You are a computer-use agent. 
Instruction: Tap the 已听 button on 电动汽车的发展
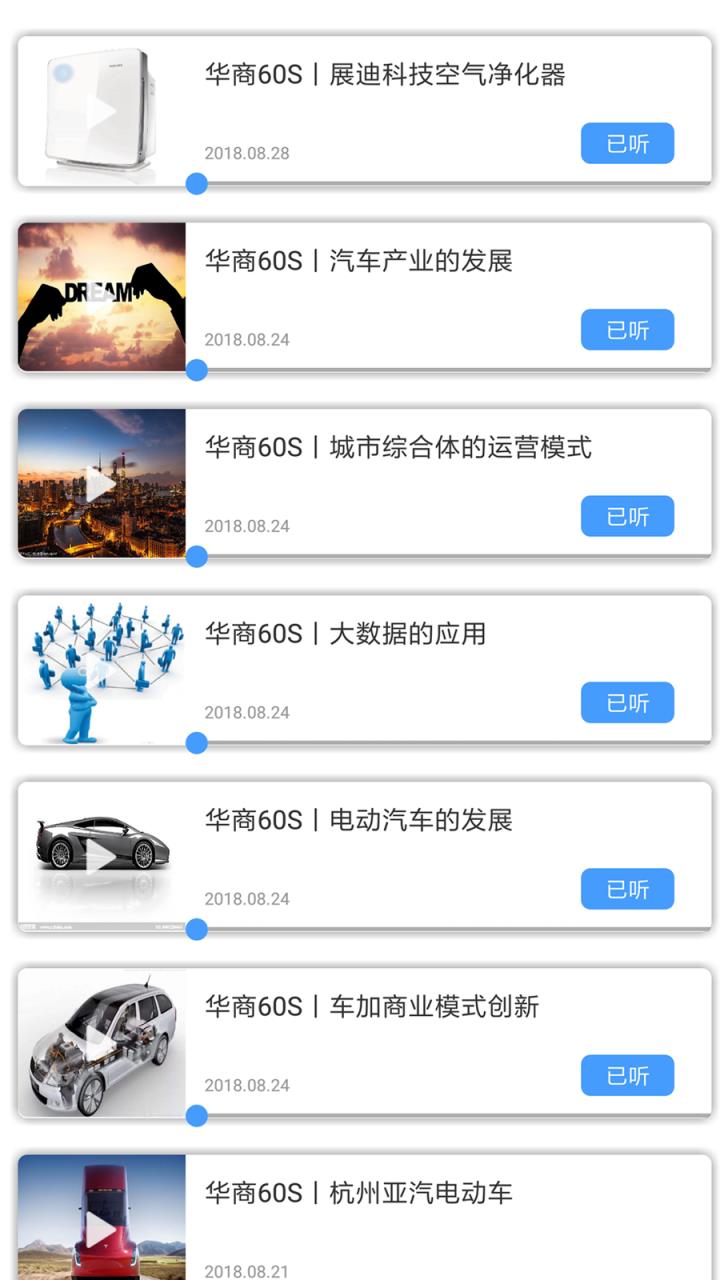coord(627,889)
